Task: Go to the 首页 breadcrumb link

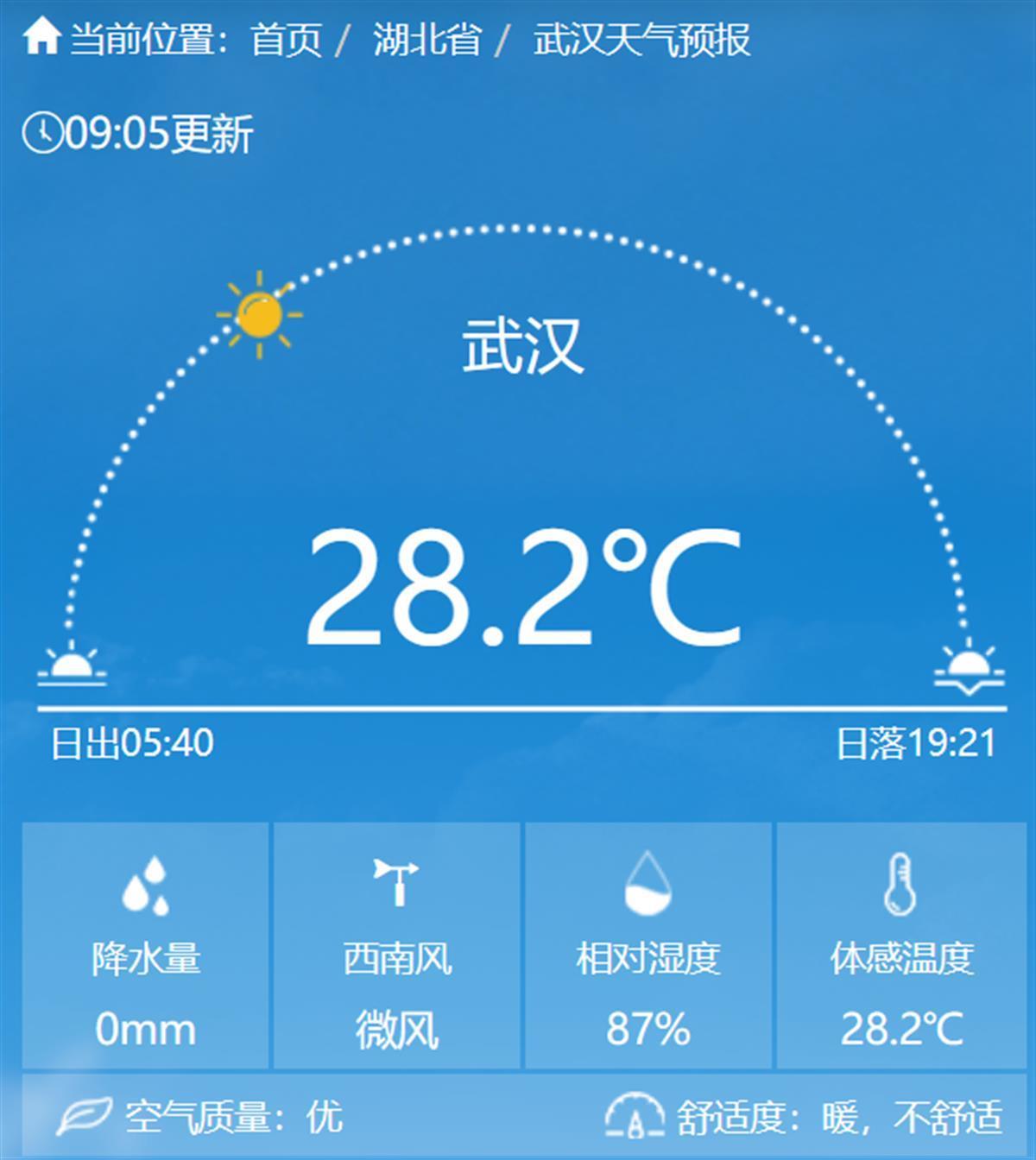Action: 286,40
